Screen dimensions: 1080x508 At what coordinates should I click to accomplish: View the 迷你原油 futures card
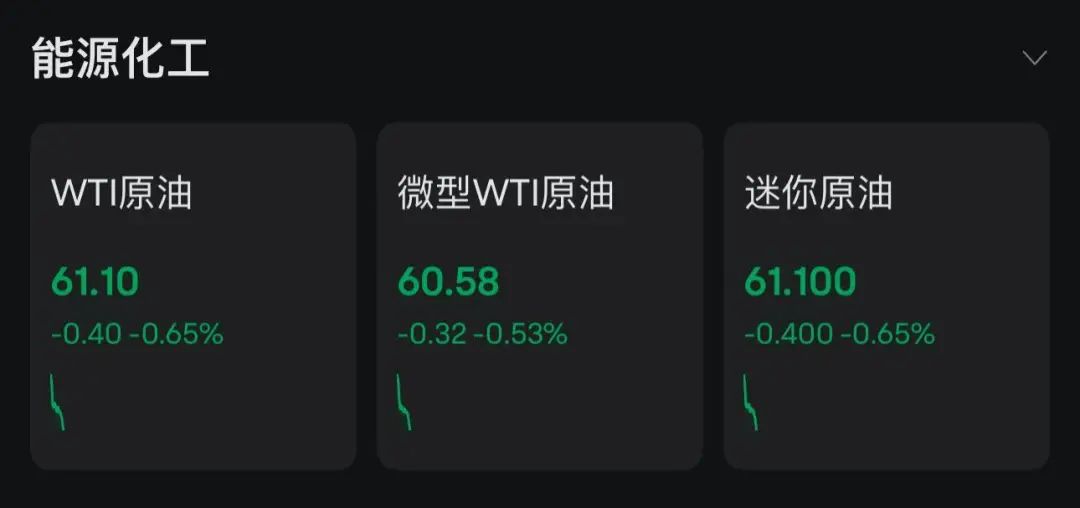click(x=886, y=296)
